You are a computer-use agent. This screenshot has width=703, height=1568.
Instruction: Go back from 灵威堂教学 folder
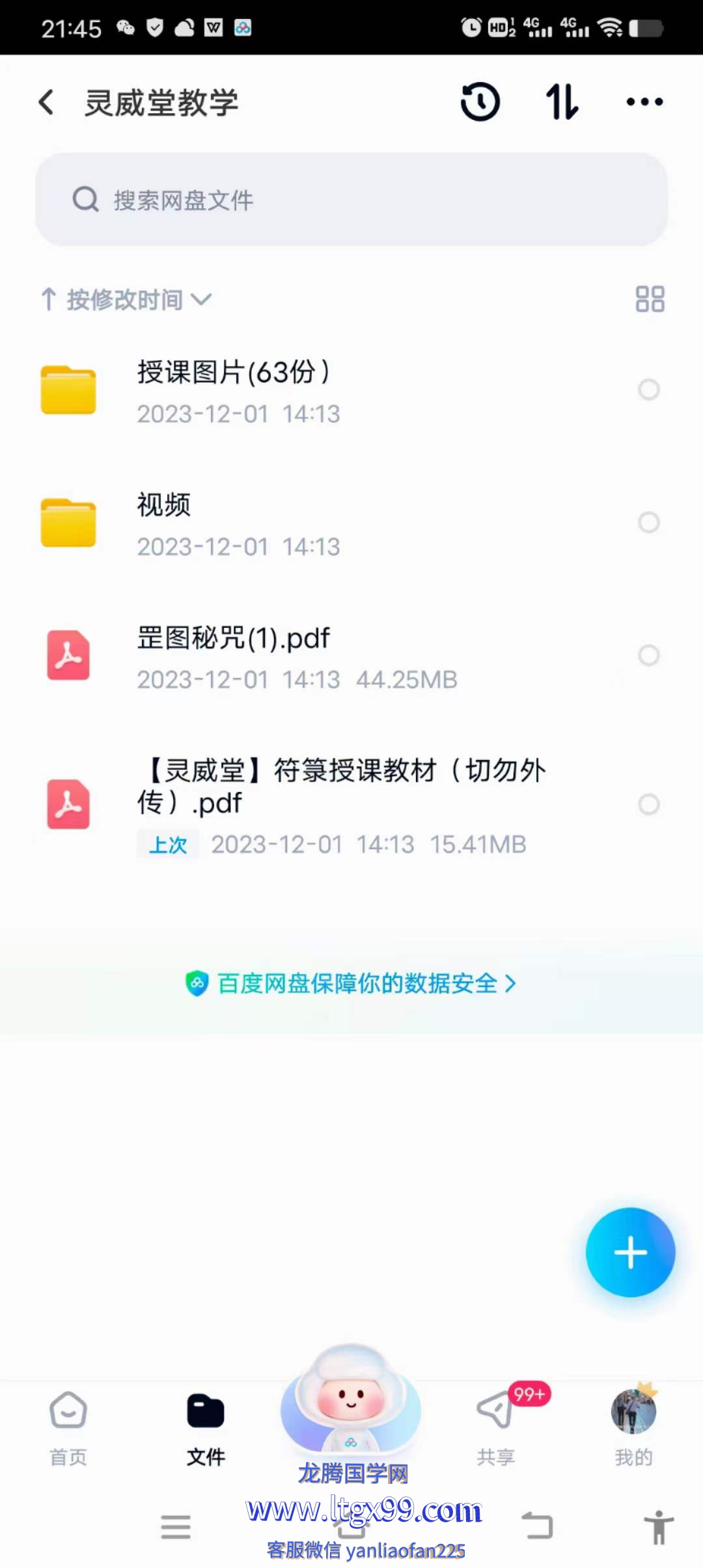[x=46, y=102]
